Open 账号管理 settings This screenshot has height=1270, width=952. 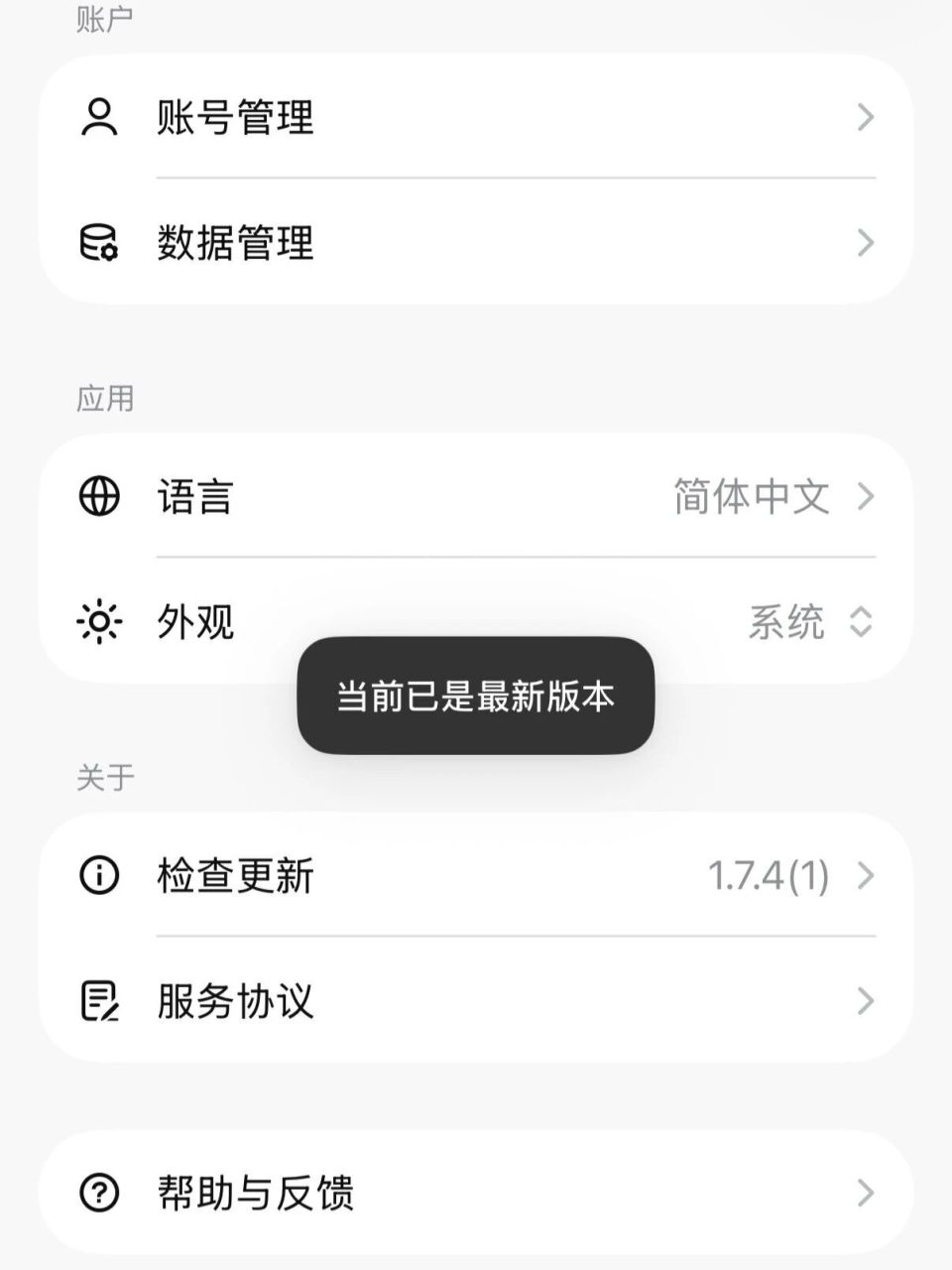[x=235, y=118]
